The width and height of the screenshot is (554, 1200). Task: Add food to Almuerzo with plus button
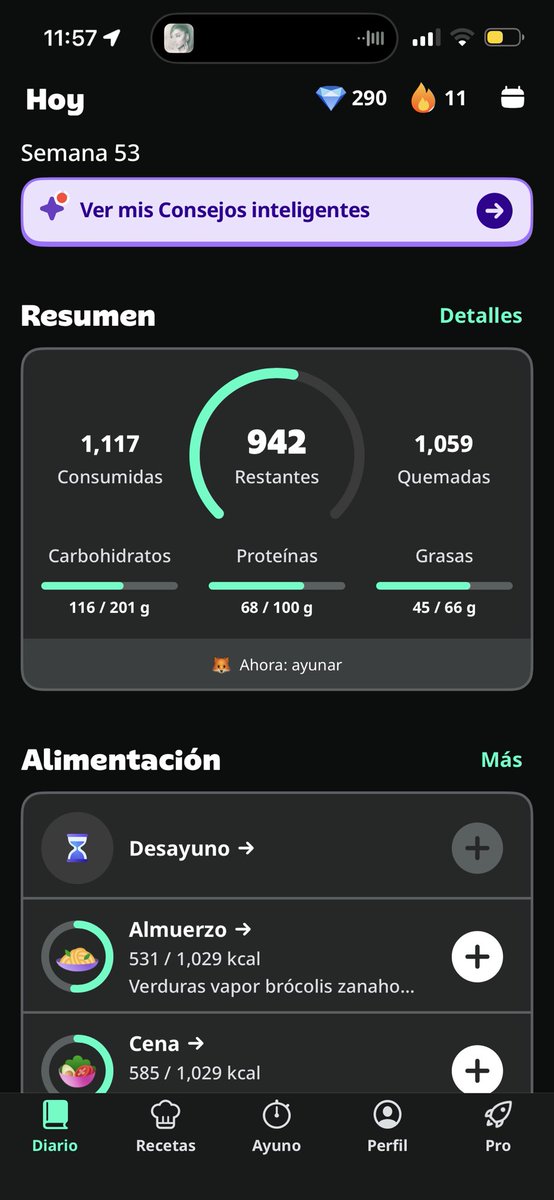click(x=477, y=957)
